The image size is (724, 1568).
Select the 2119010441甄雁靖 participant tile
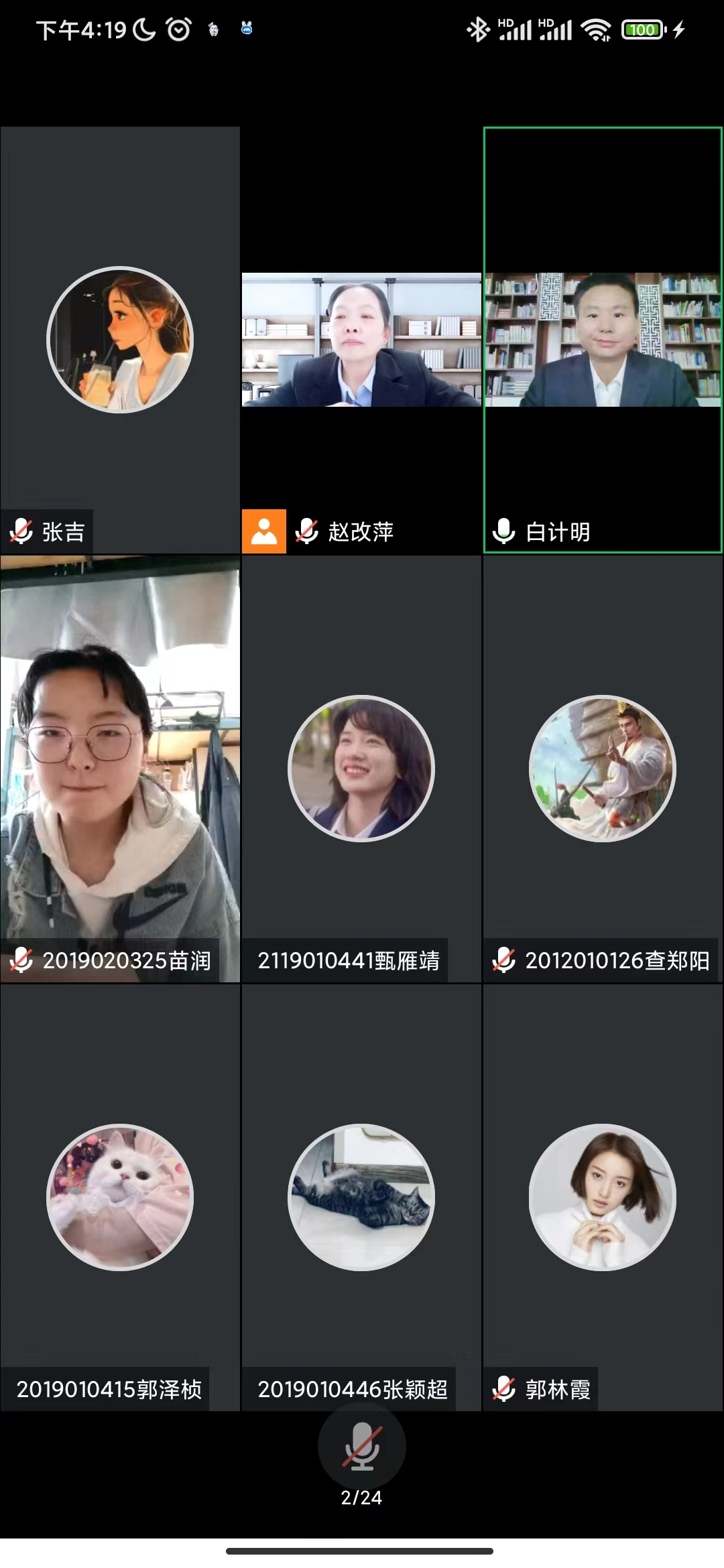pyautogui.click(x=361, y=768)
